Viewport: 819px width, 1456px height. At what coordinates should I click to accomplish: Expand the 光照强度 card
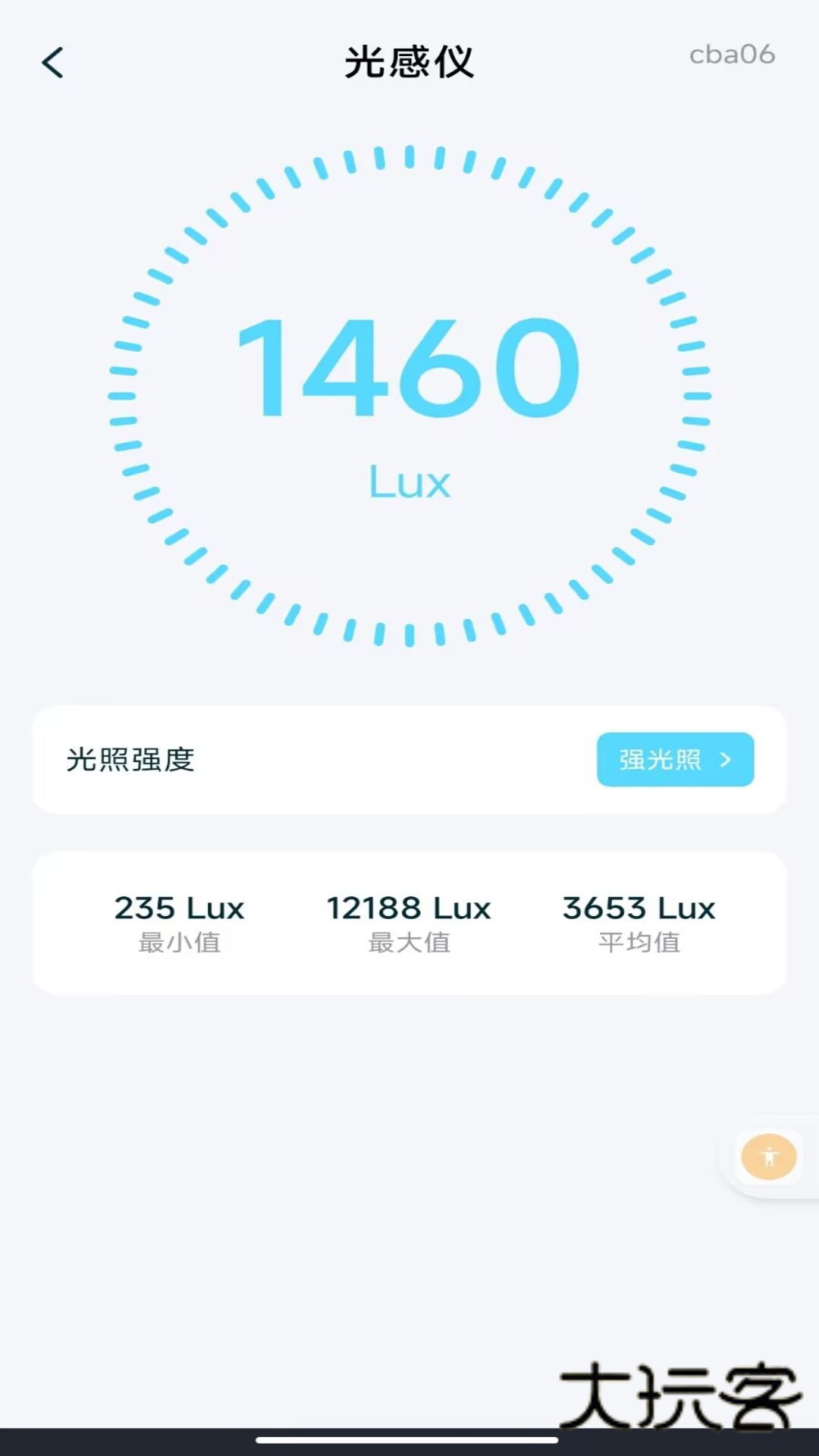[409, 760]
